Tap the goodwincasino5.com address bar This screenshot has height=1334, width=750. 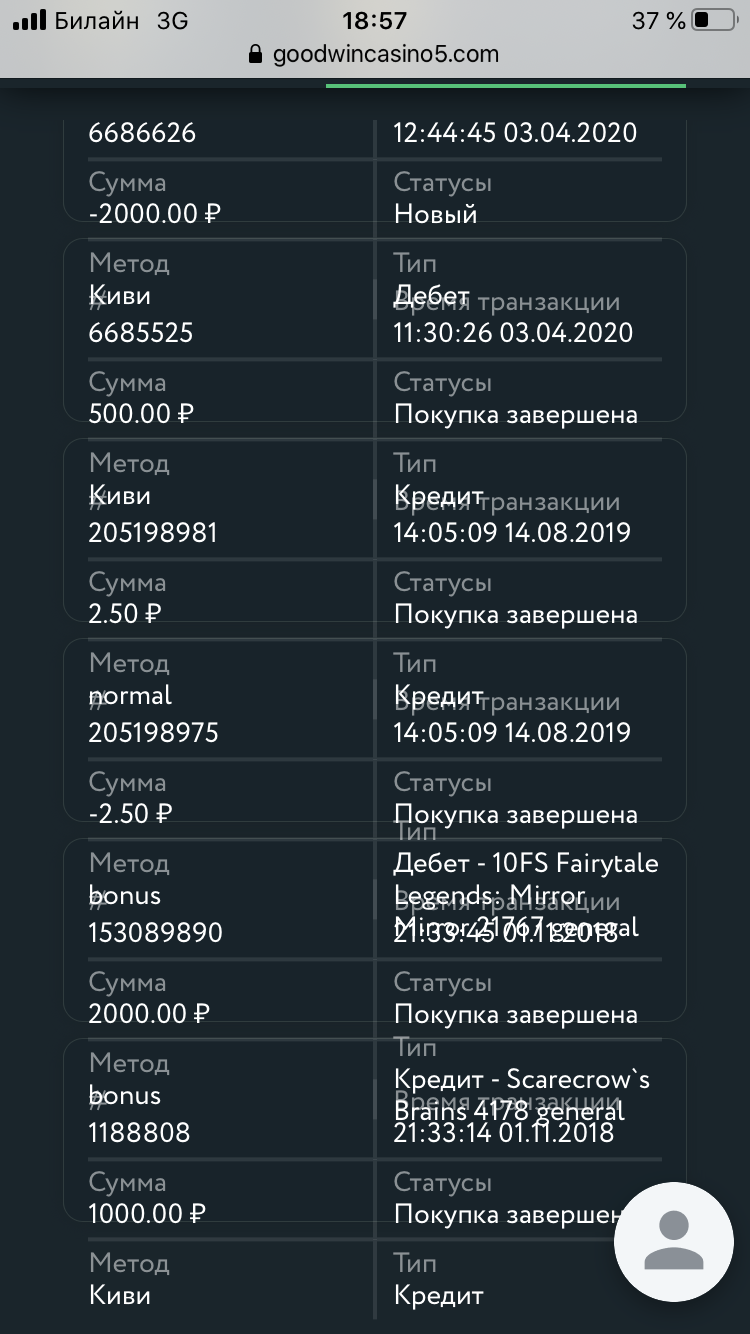coord(374,54)
